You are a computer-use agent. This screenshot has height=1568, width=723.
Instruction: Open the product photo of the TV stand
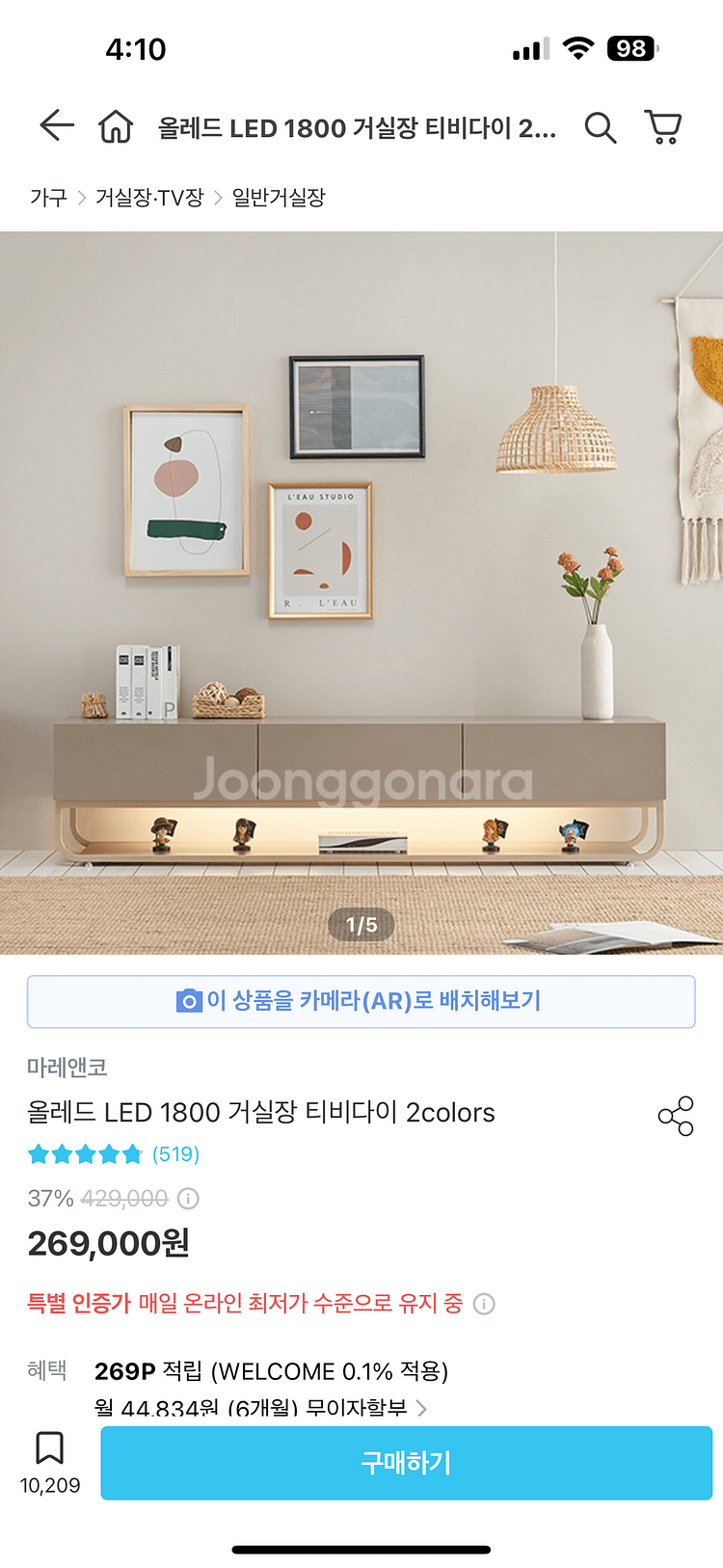361,593
